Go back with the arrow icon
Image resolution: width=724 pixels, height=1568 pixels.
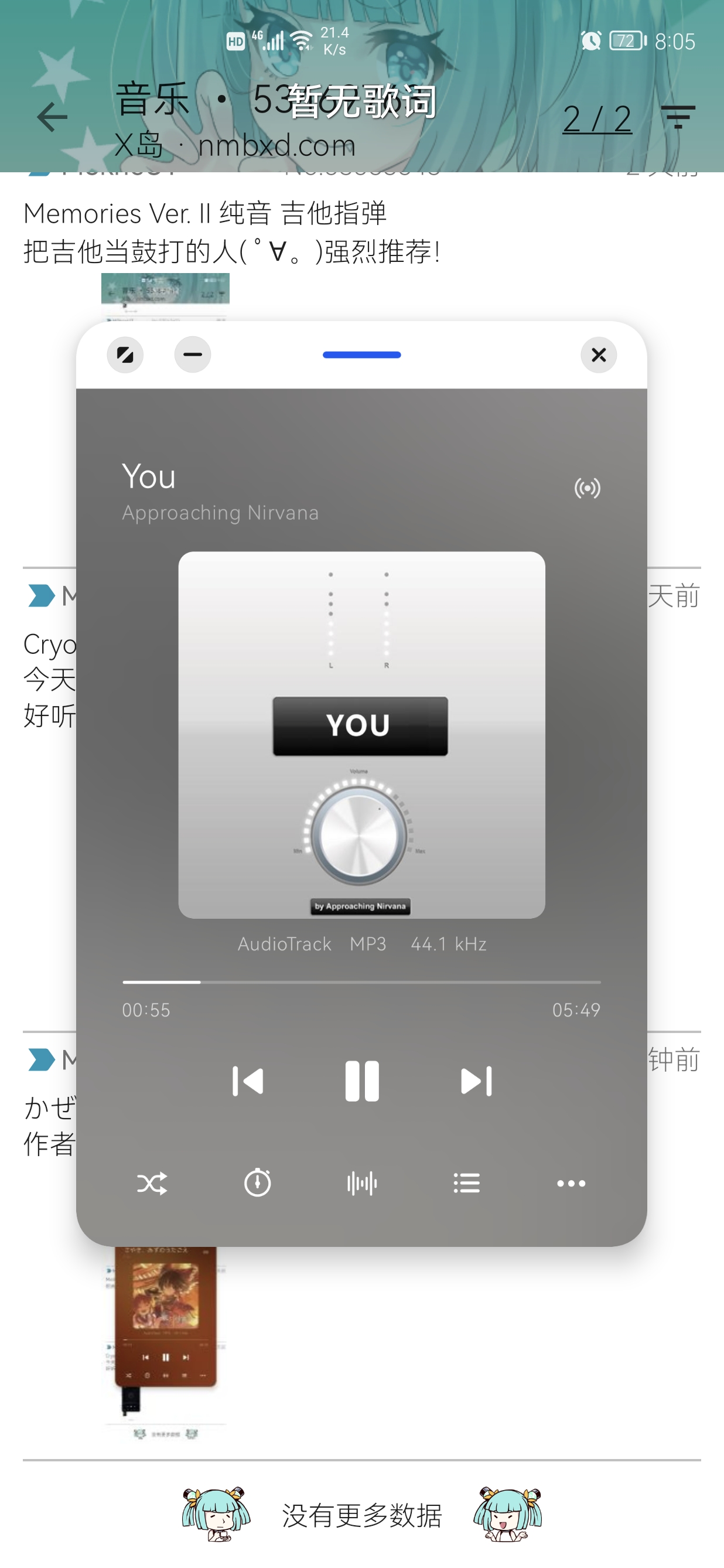52,117
